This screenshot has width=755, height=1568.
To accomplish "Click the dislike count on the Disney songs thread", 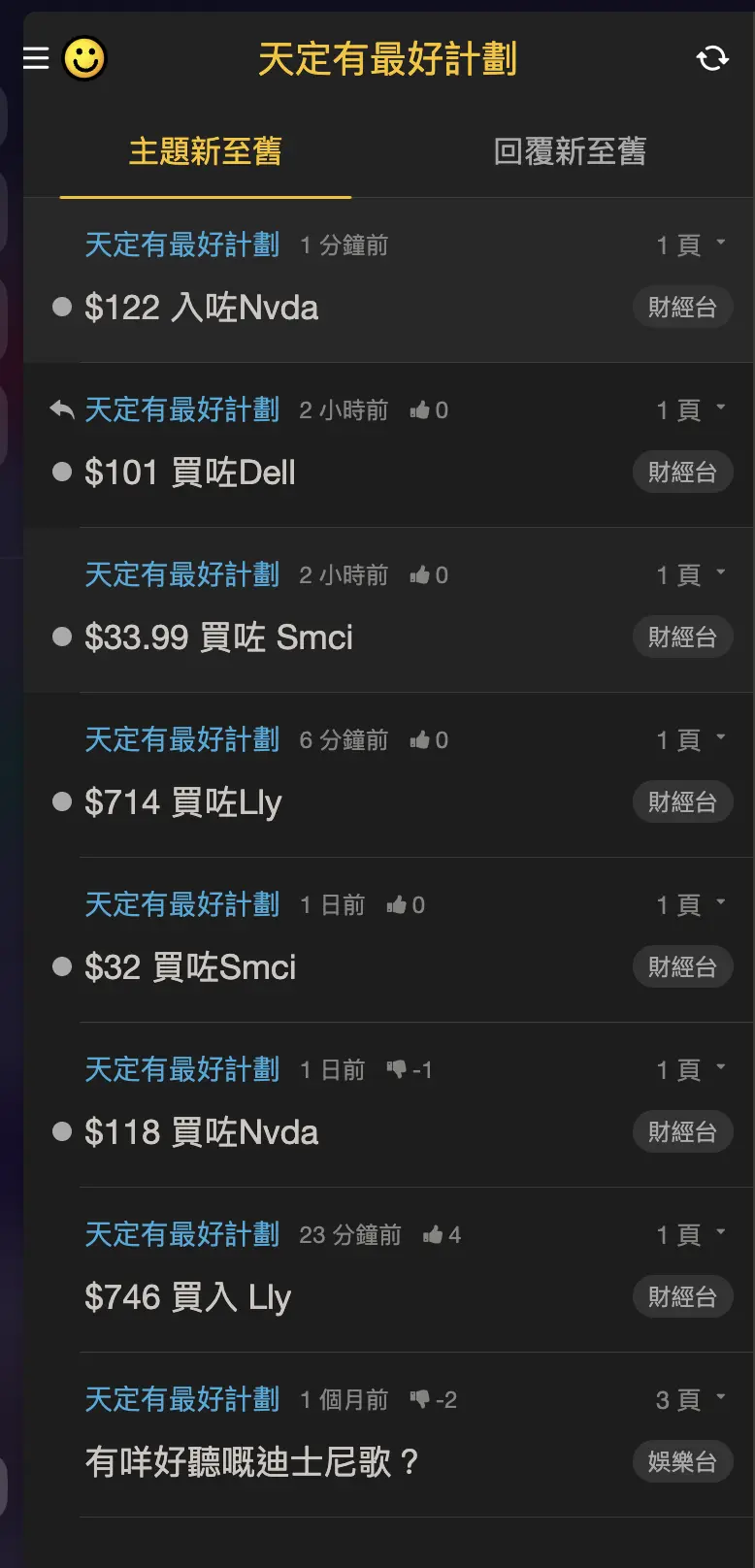I will click(434, 1399).
